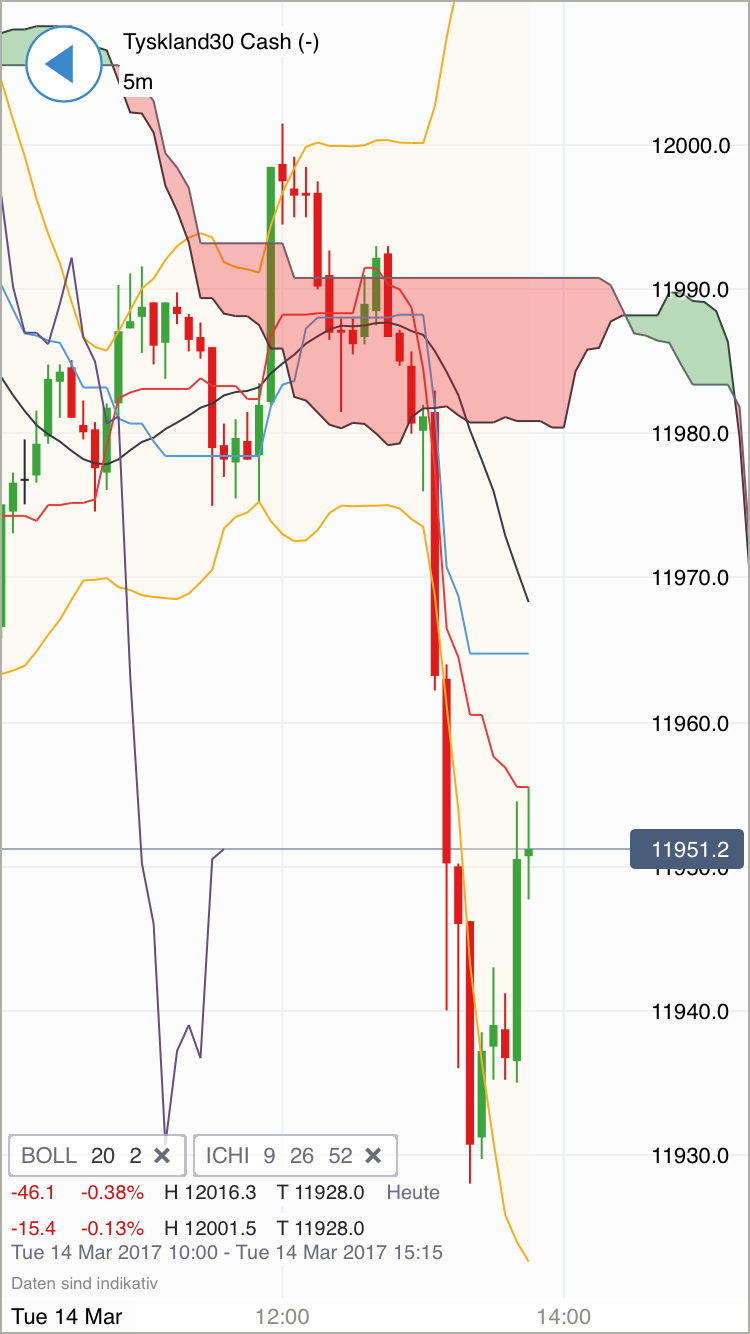Remove the BOLL indicator via its X icon
Viewport: 750px width, 1334px height.
click(x=163, y=1155)
